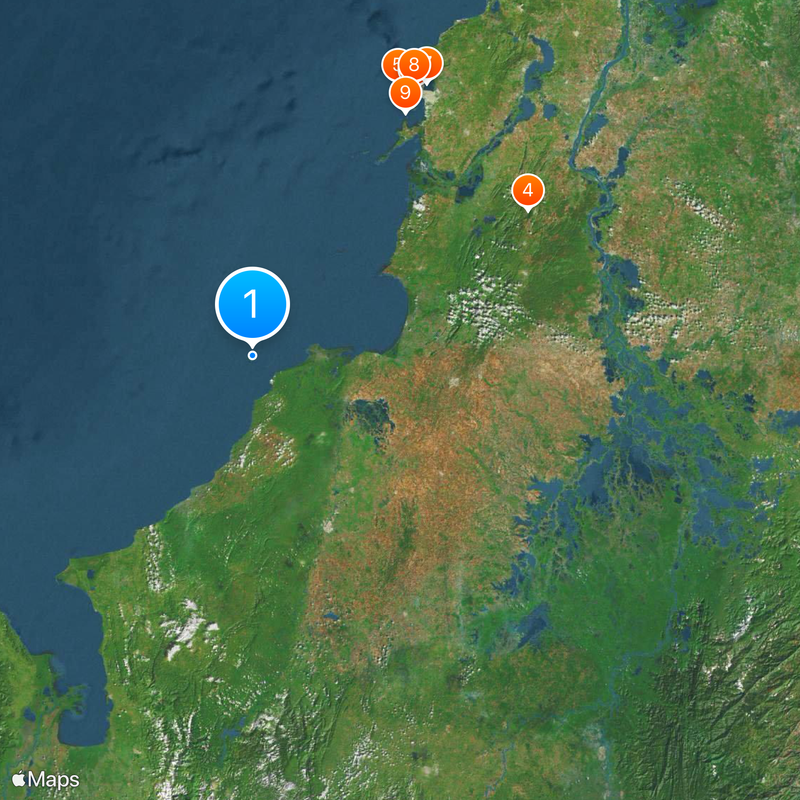Tap the orange map pin numbered 8
This screenshot has height=800, width=800.
coord(413,64)
